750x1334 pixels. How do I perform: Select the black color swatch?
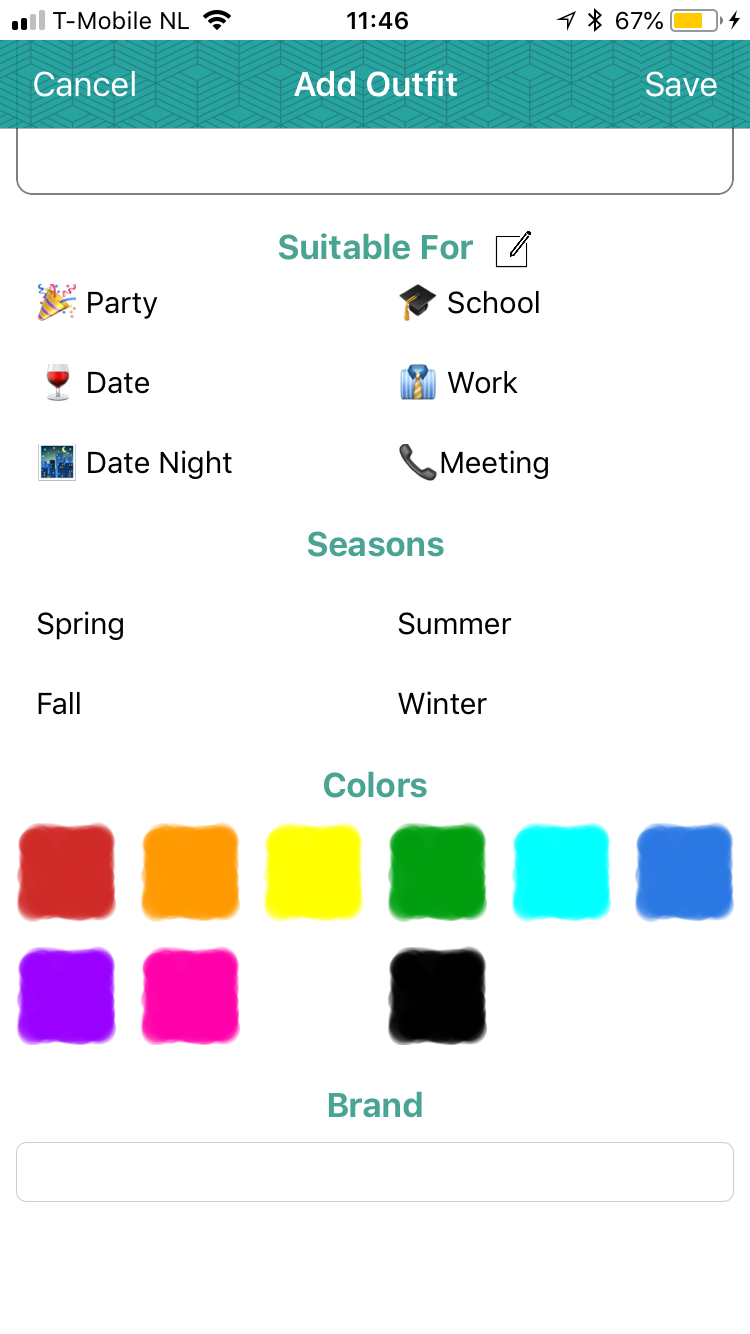pyautogui.click(x=437, y=995)
